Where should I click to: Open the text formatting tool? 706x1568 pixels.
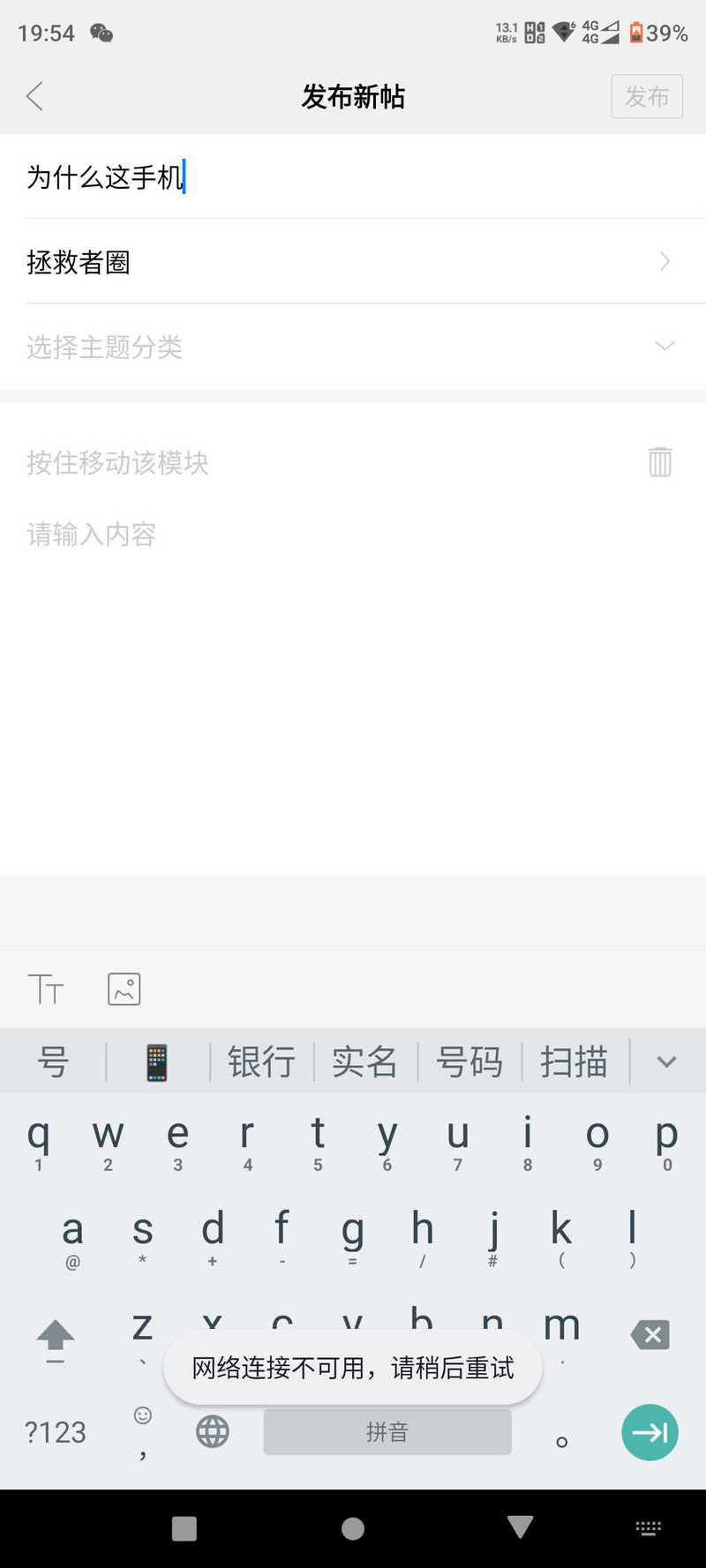pos(46,989)
